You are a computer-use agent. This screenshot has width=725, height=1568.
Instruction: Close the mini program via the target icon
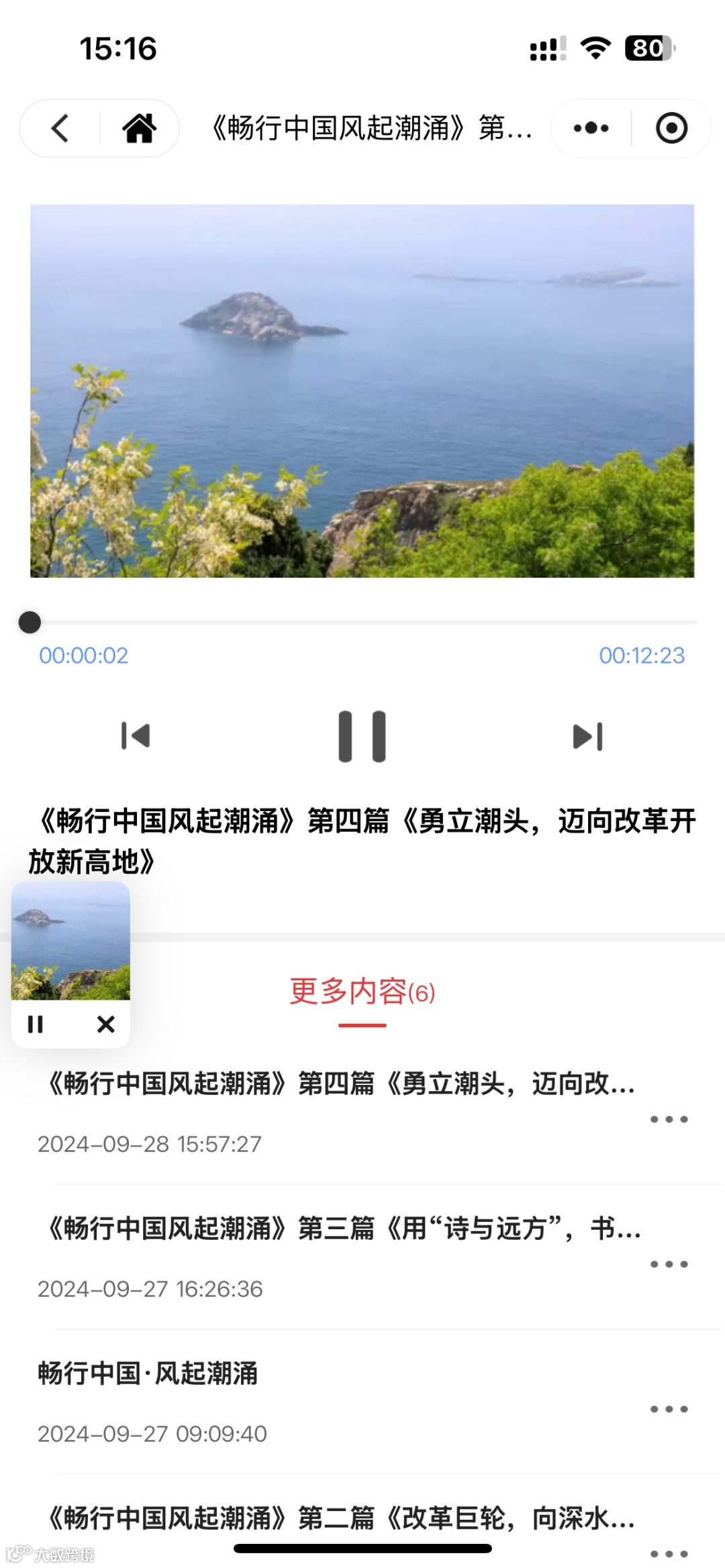671,128
